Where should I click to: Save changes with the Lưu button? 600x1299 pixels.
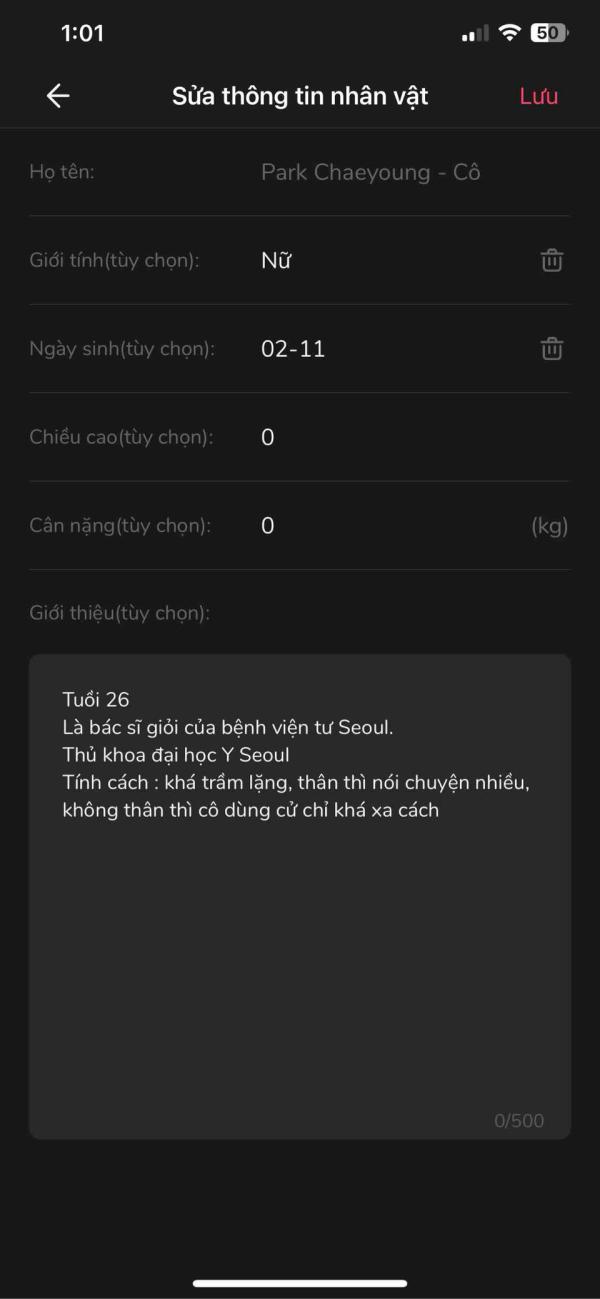tap(538, 96)
